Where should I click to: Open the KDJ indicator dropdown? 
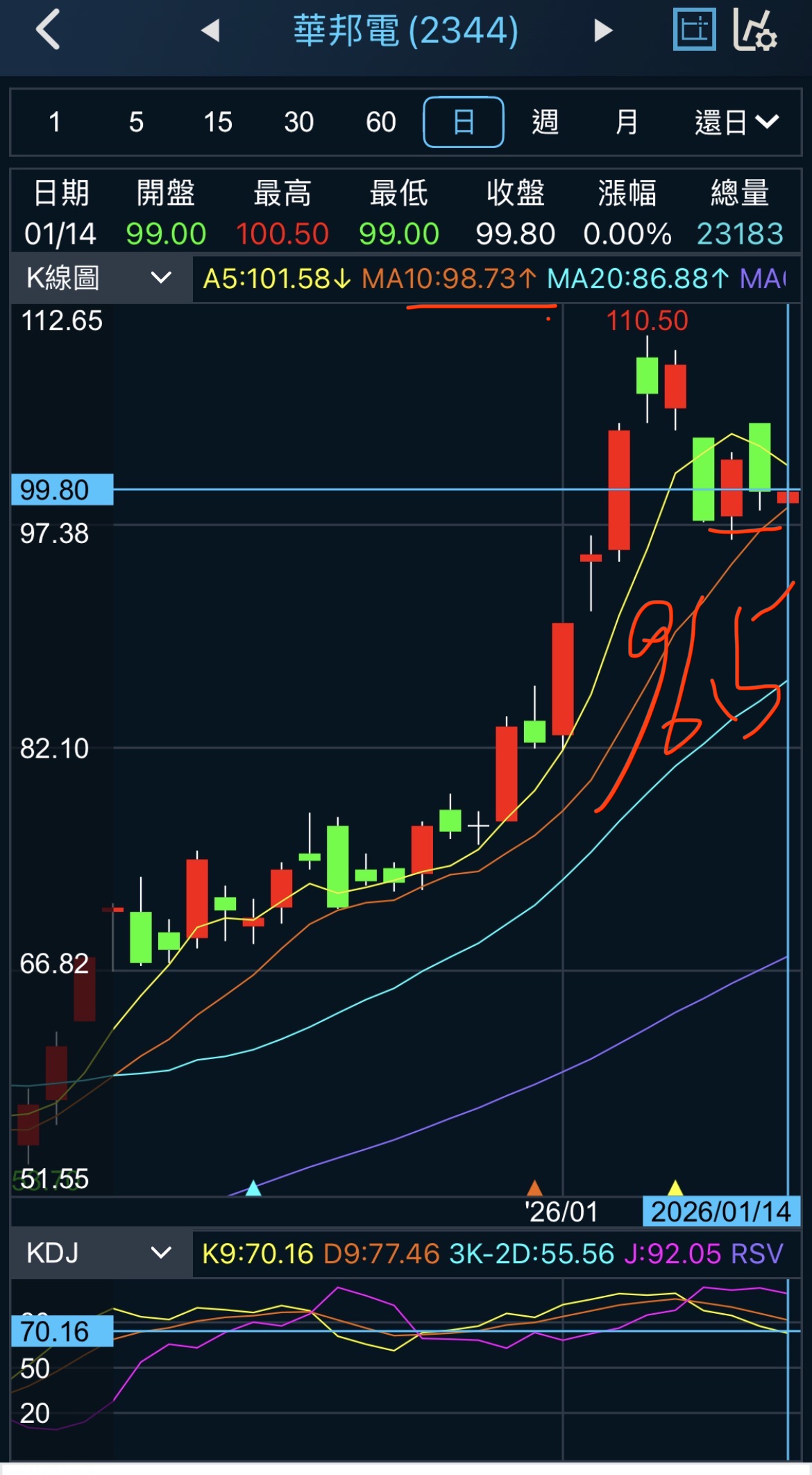tap(100, 1253)
